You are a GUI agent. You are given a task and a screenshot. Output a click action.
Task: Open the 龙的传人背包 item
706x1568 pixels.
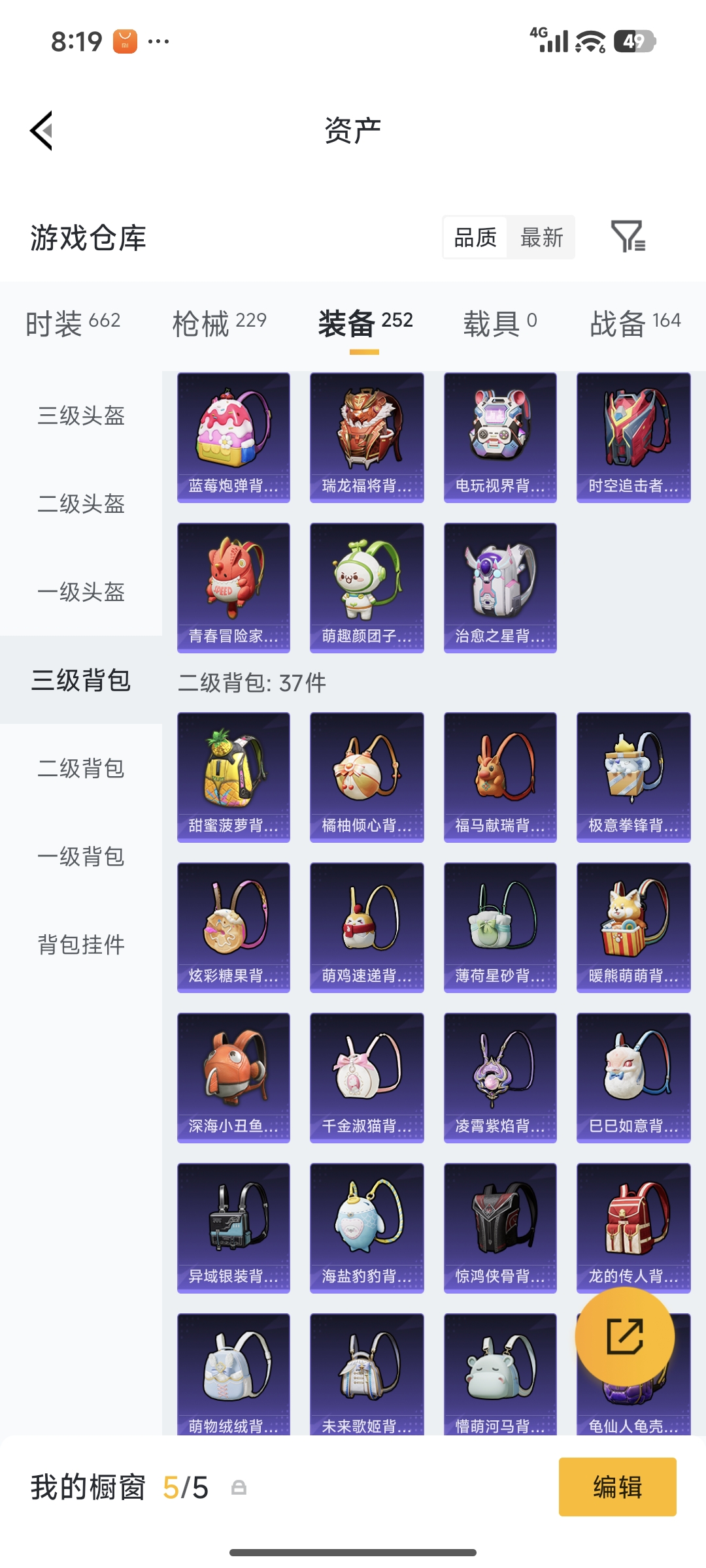point(633,1228)
